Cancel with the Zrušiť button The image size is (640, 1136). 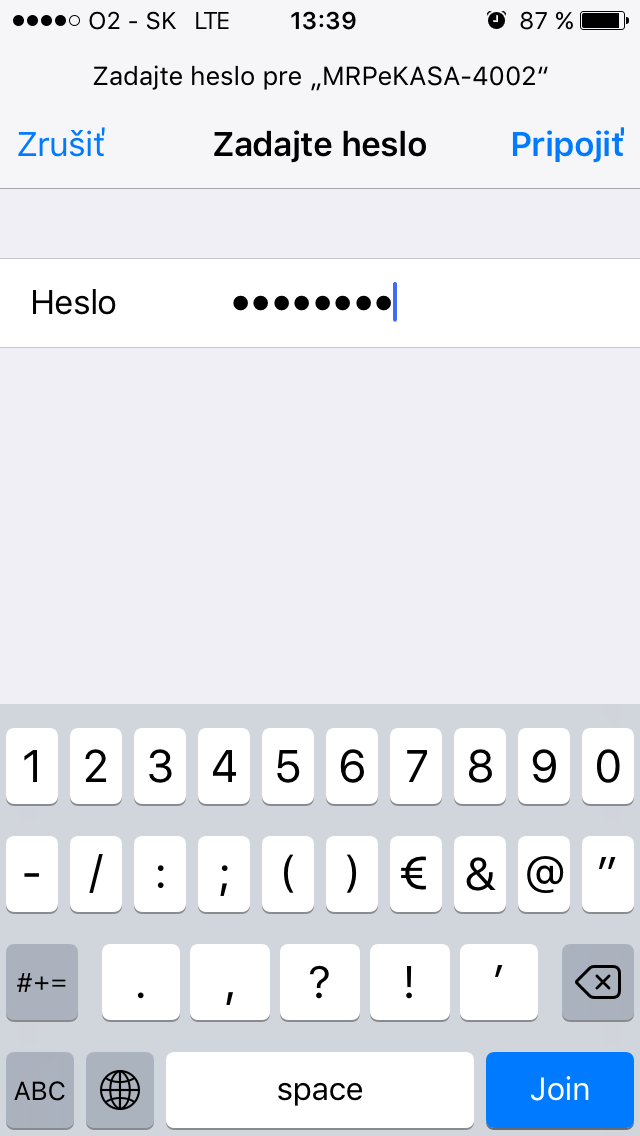click(61, 145)
